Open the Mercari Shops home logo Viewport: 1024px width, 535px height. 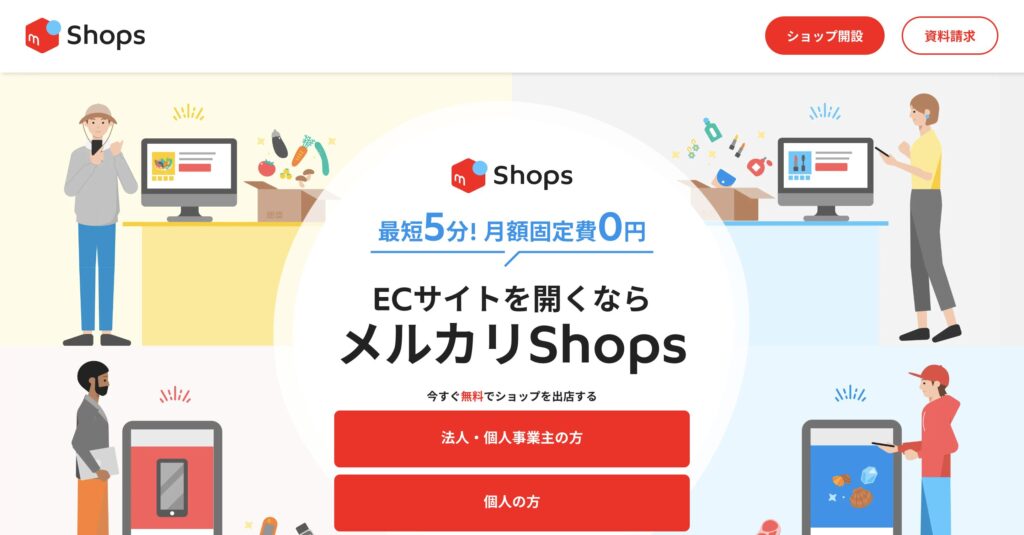86,36
